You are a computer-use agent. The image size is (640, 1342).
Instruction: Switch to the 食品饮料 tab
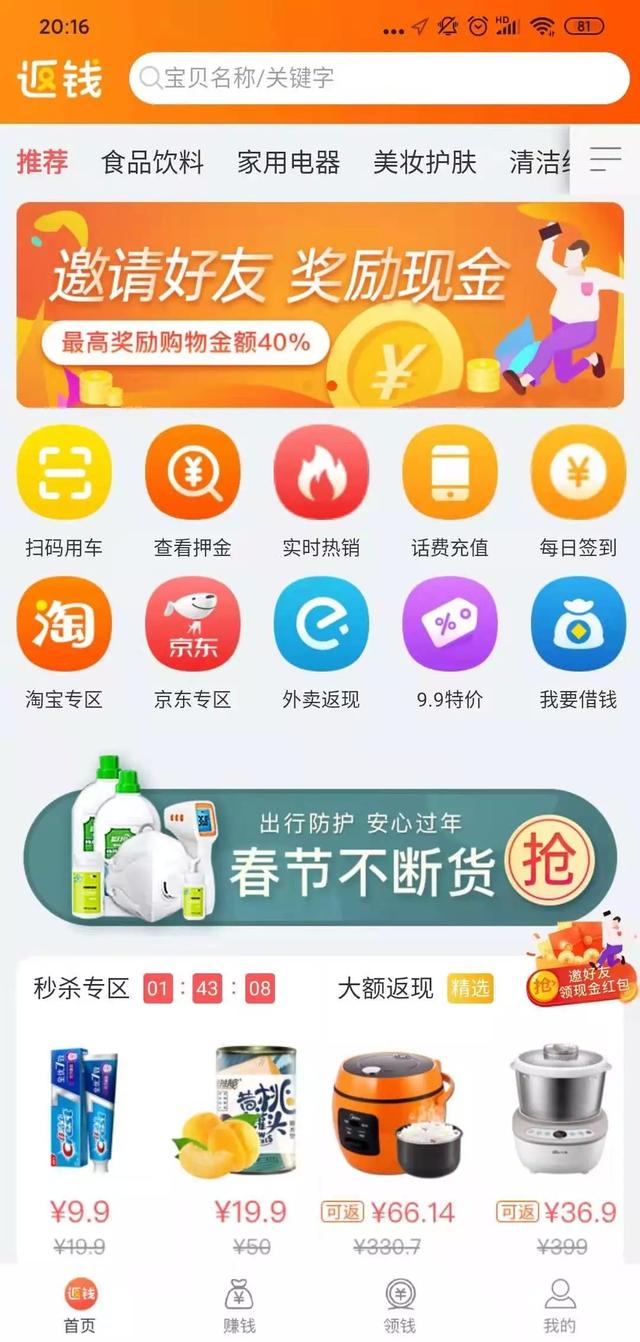click(x=152, y=162)
